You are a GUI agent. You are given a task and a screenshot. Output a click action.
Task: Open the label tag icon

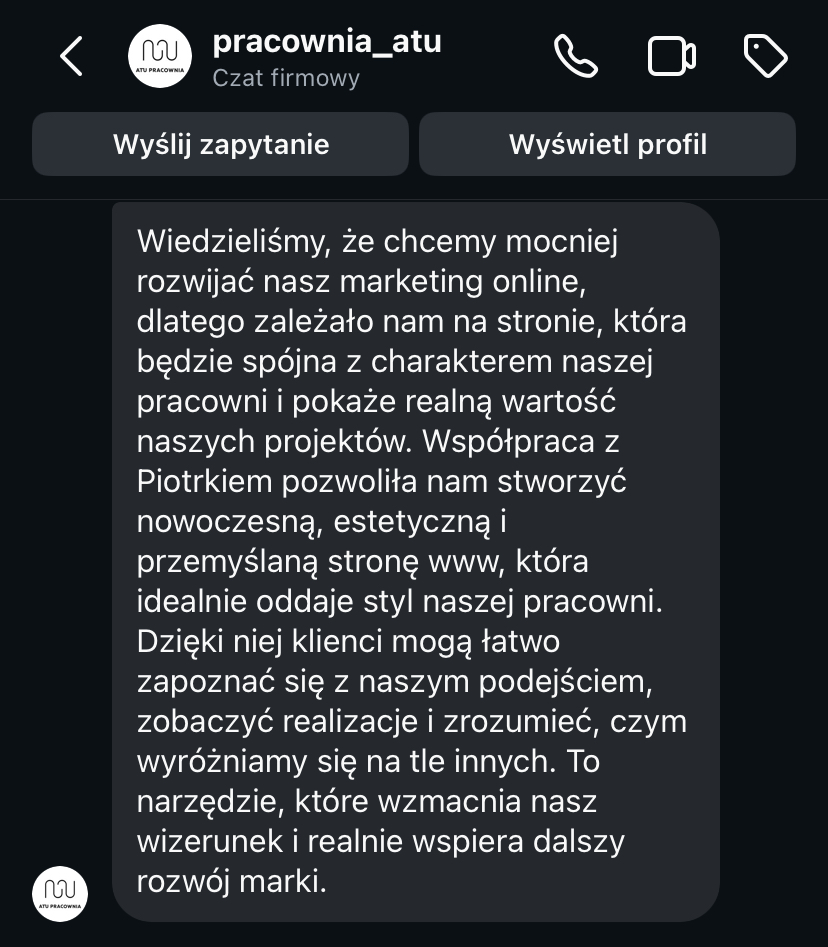pos(766,57)
